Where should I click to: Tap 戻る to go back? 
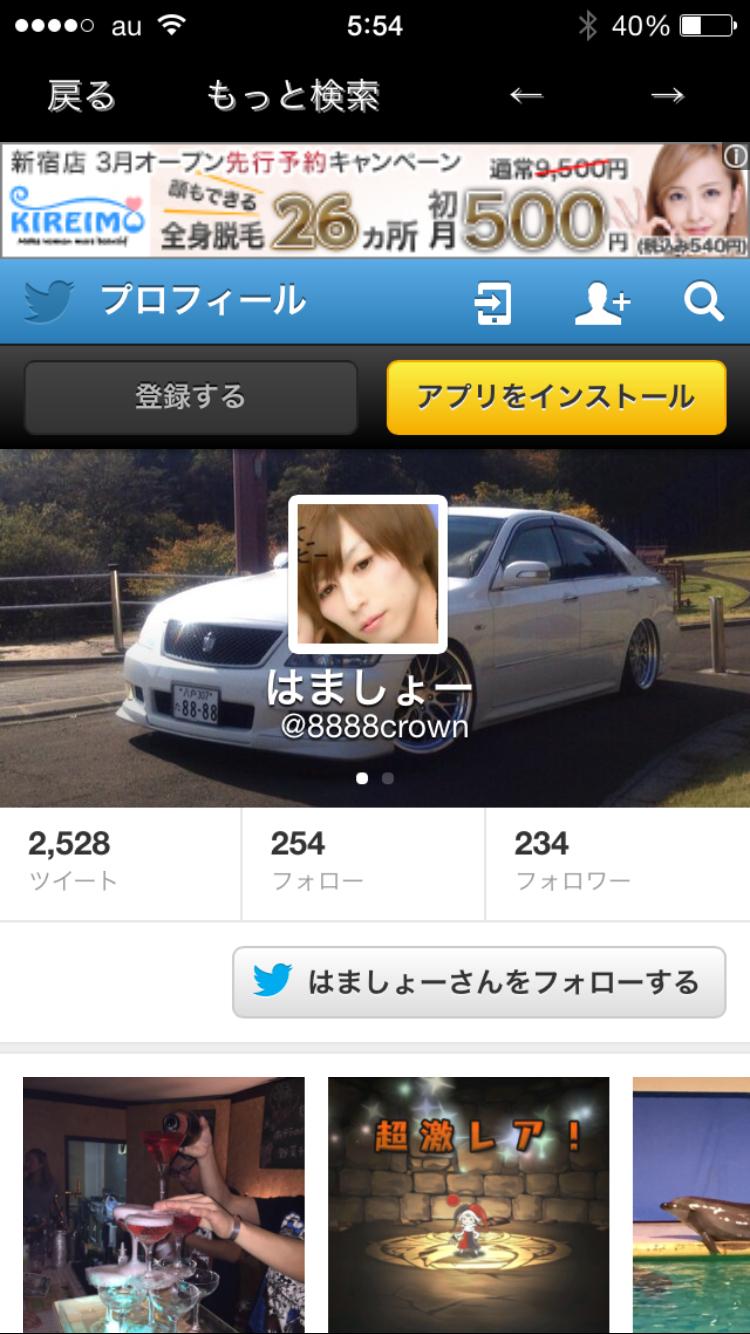pos(81,96)
